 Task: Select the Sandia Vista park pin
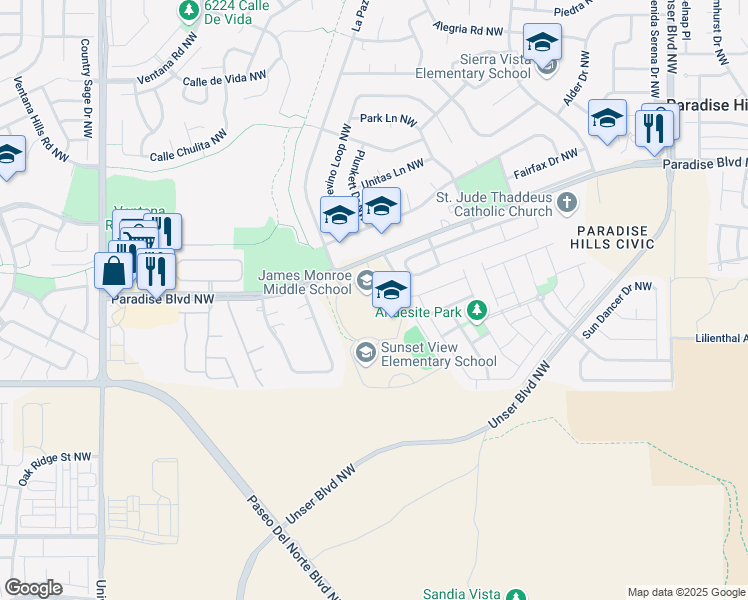click(x=515, y=594)
